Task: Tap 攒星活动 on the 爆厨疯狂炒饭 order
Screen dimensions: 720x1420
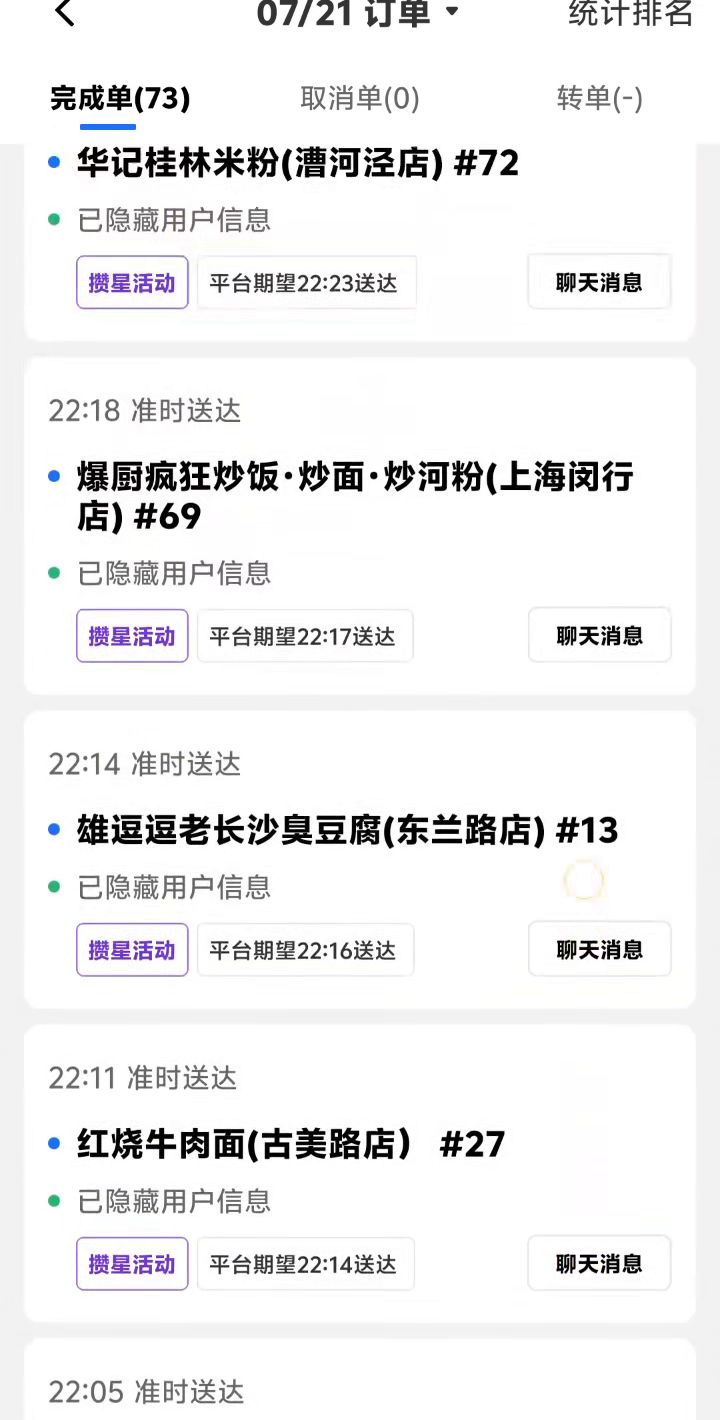Action: (132, 636)
